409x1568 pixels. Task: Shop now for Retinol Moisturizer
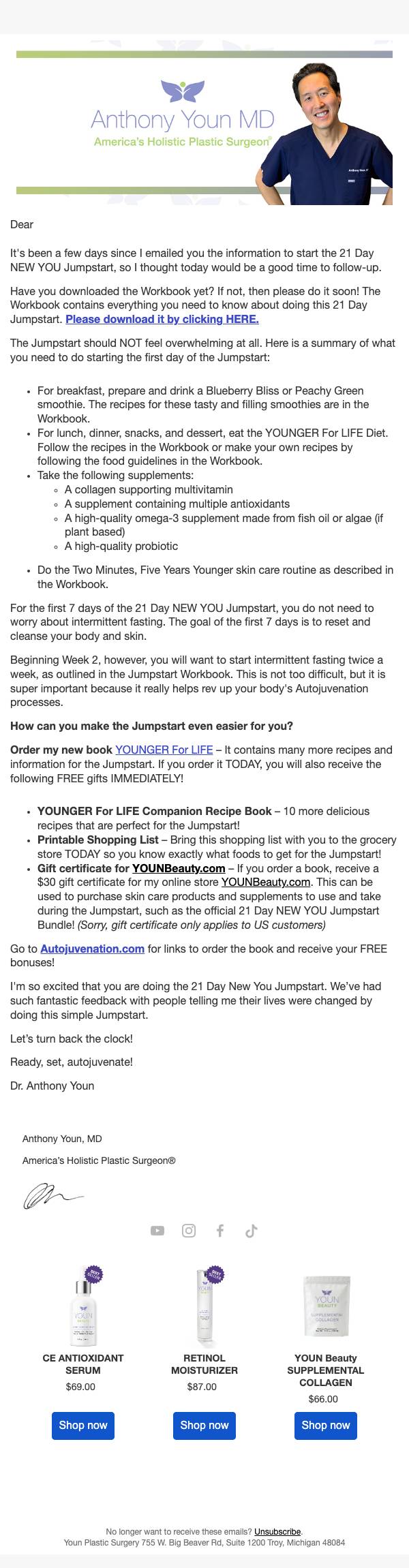(204, 1426)
